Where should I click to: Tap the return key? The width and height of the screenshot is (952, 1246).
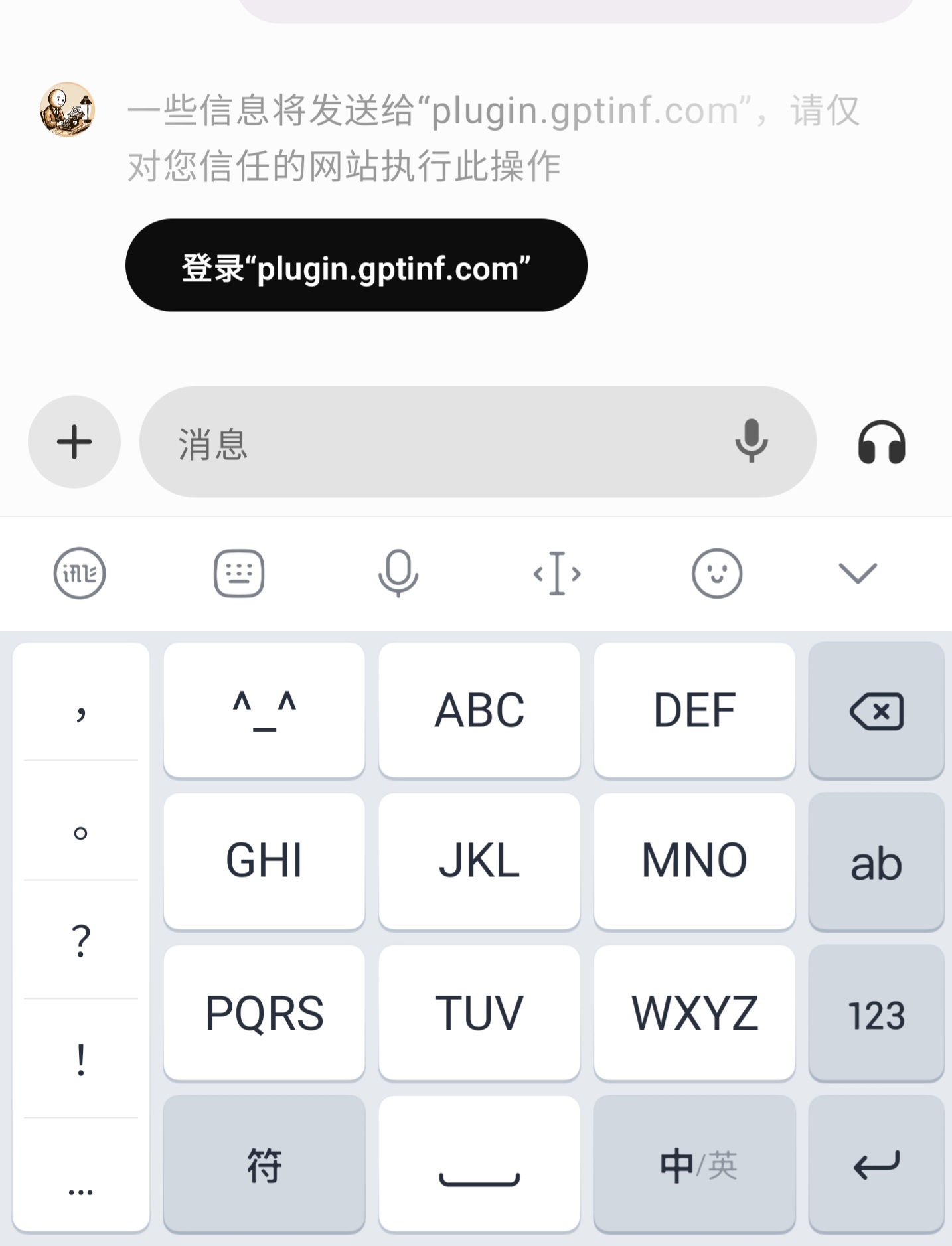point(876,1164)
